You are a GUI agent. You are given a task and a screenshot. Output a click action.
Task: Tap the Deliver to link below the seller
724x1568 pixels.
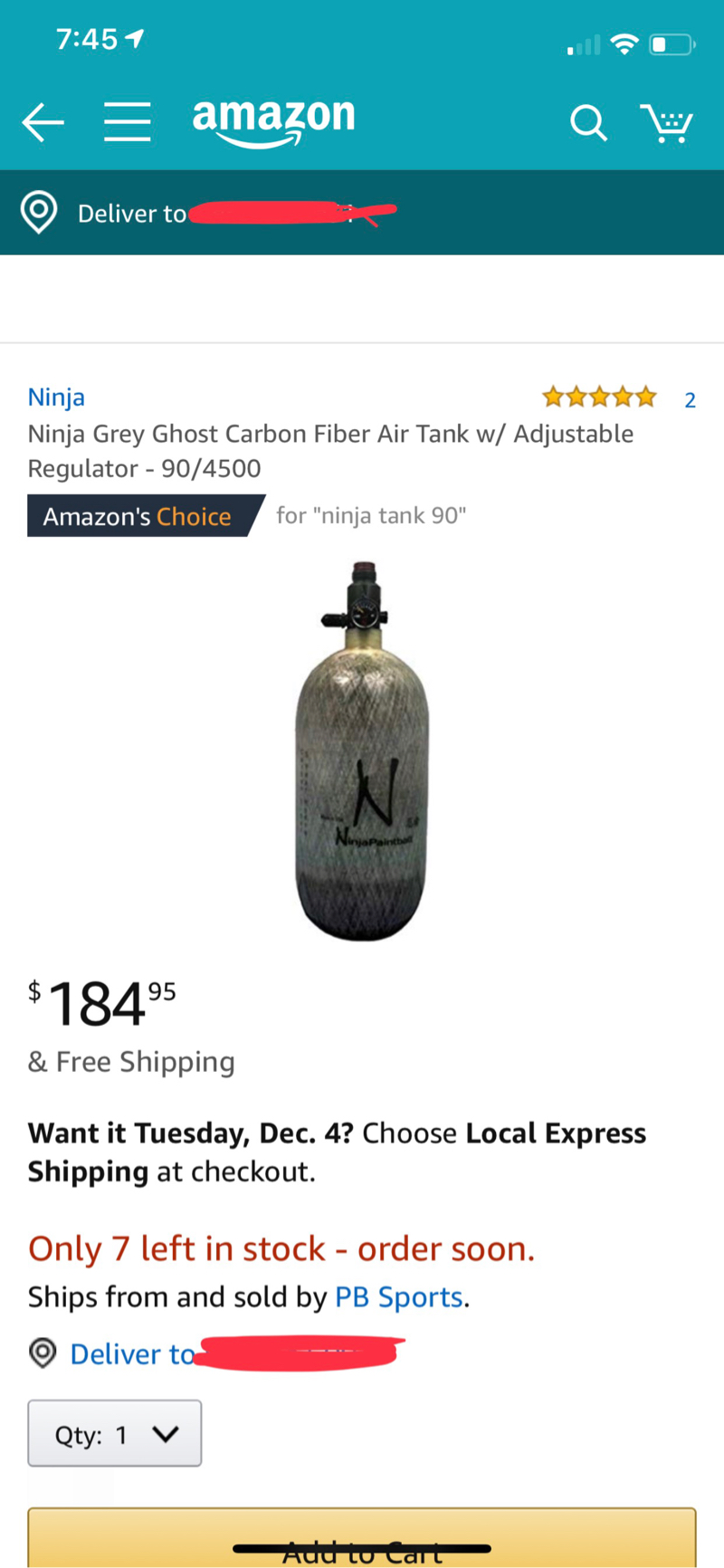(x=217, y=1353)
